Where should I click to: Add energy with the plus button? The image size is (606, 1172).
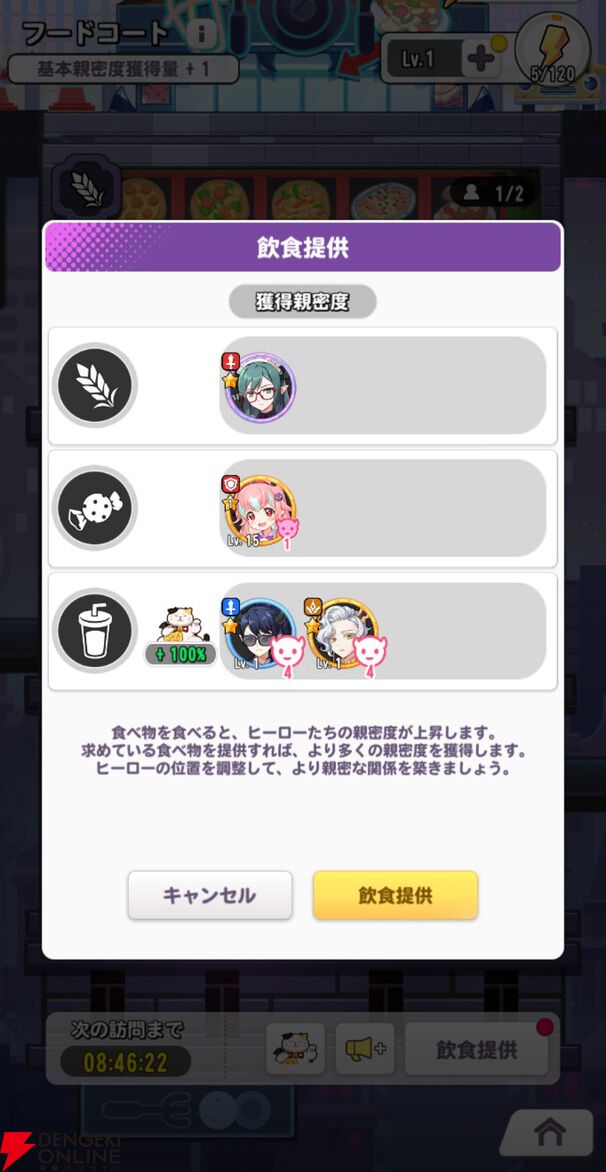(x=482, y=59)
